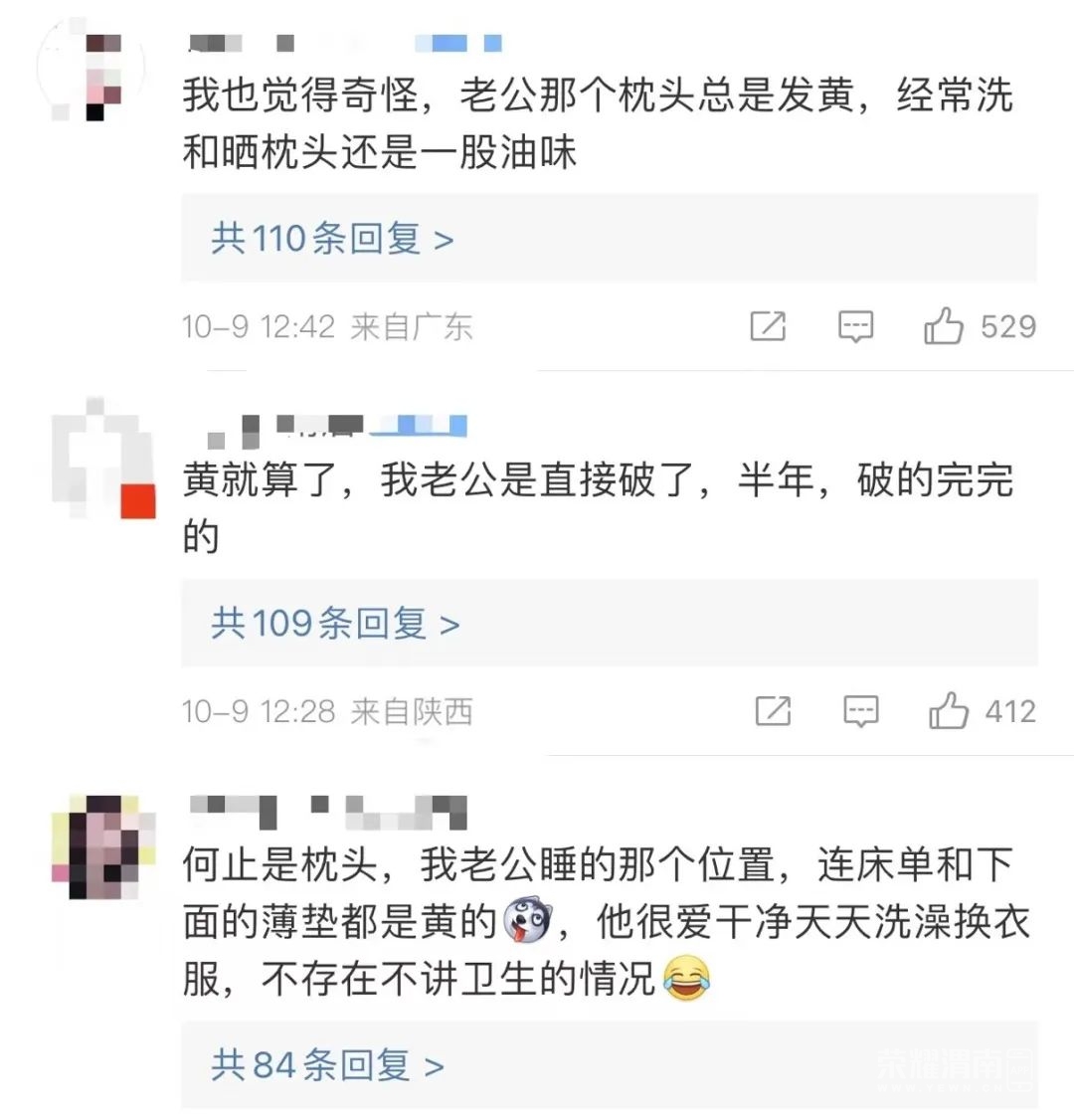This screenshot has height=1120, width=1074.
Task: Like the comment with 412 likes
Action: [x=949, y=711]
